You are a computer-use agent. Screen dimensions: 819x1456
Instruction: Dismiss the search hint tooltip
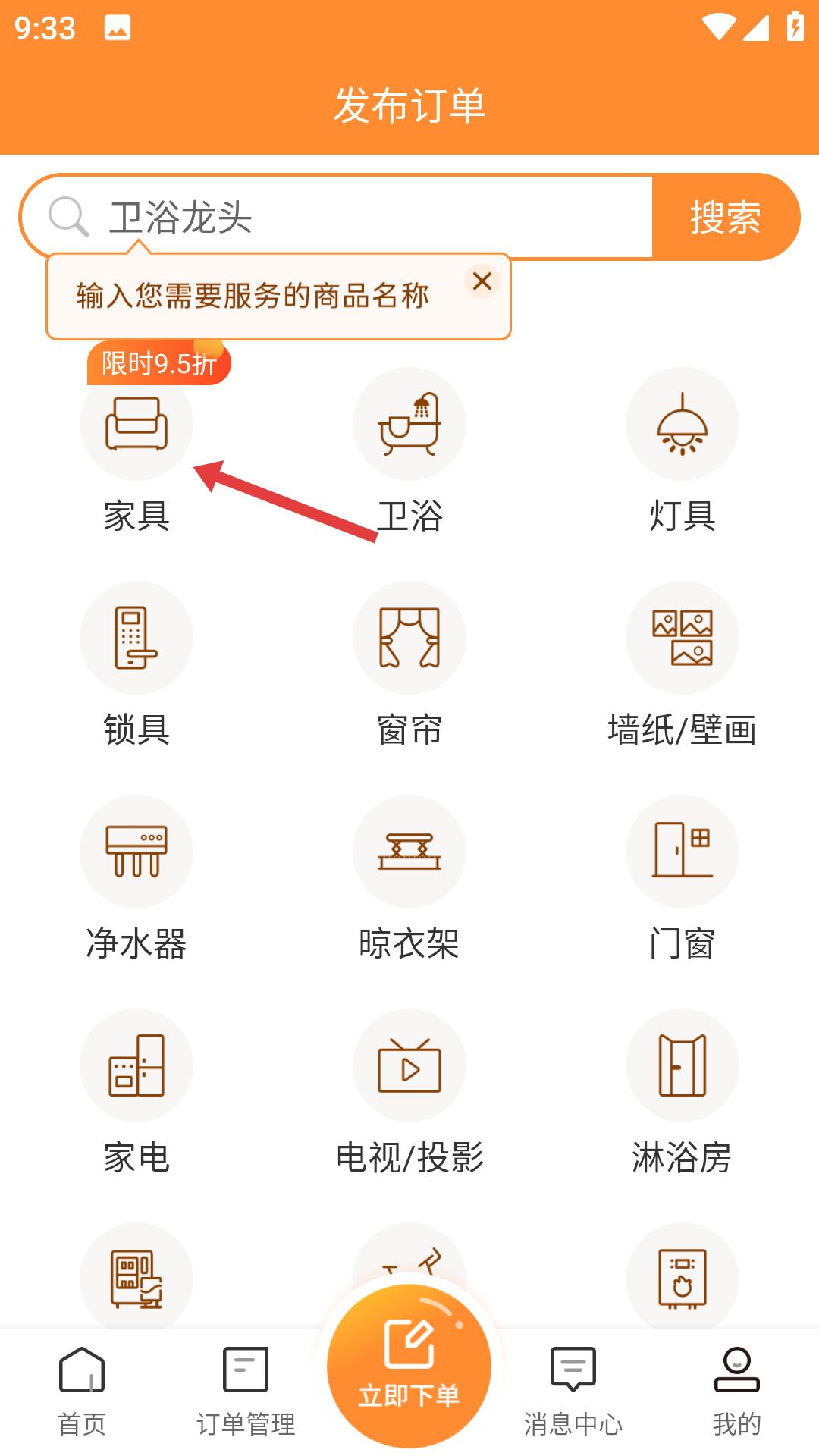click(482, 281)
